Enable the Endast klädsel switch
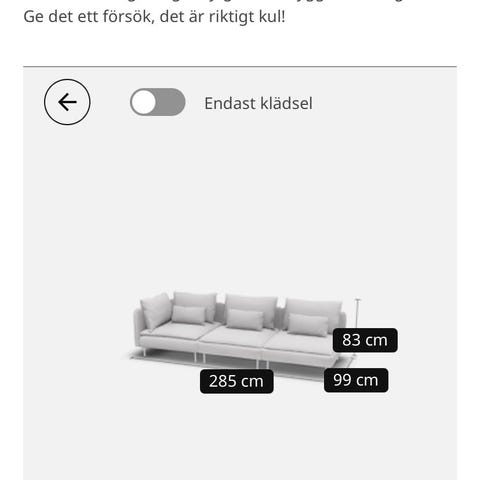Screen dimensions: 480x480 tap(158, 102)
